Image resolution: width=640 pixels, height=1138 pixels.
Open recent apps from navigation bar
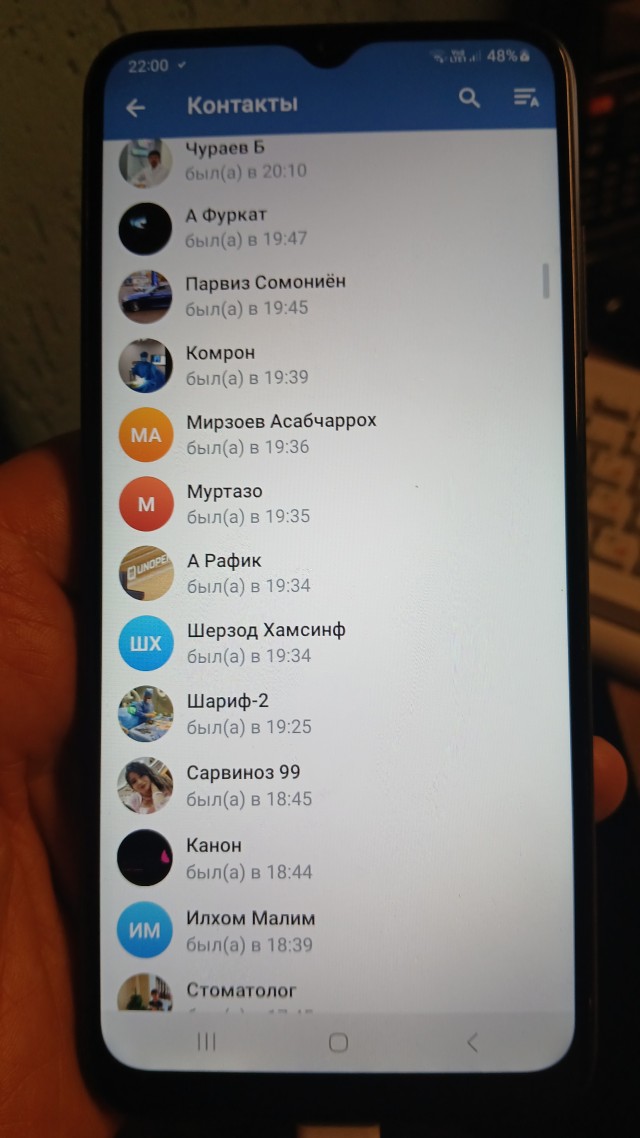point(206,1042)
